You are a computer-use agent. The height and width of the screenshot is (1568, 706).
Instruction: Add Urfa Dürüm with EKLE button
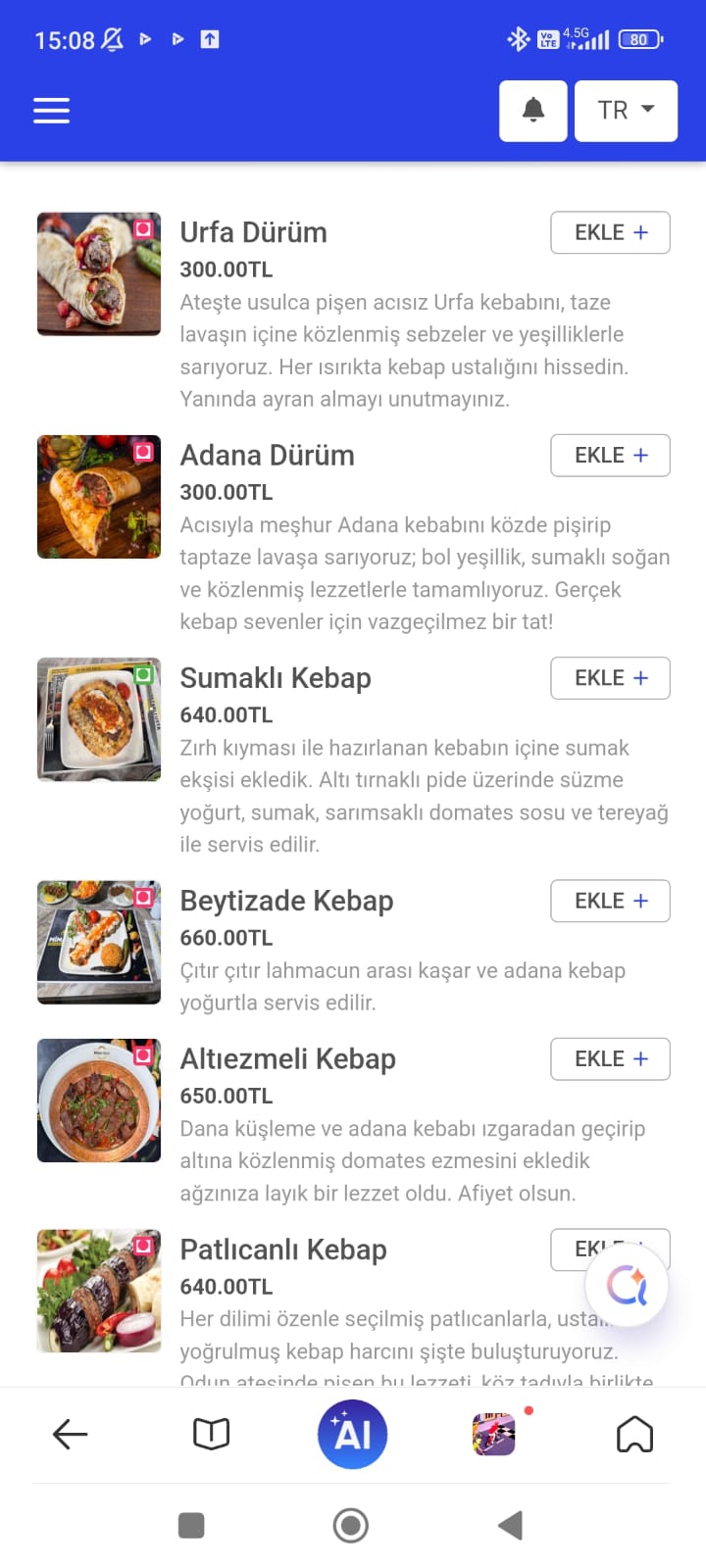[x=610, y=233]
